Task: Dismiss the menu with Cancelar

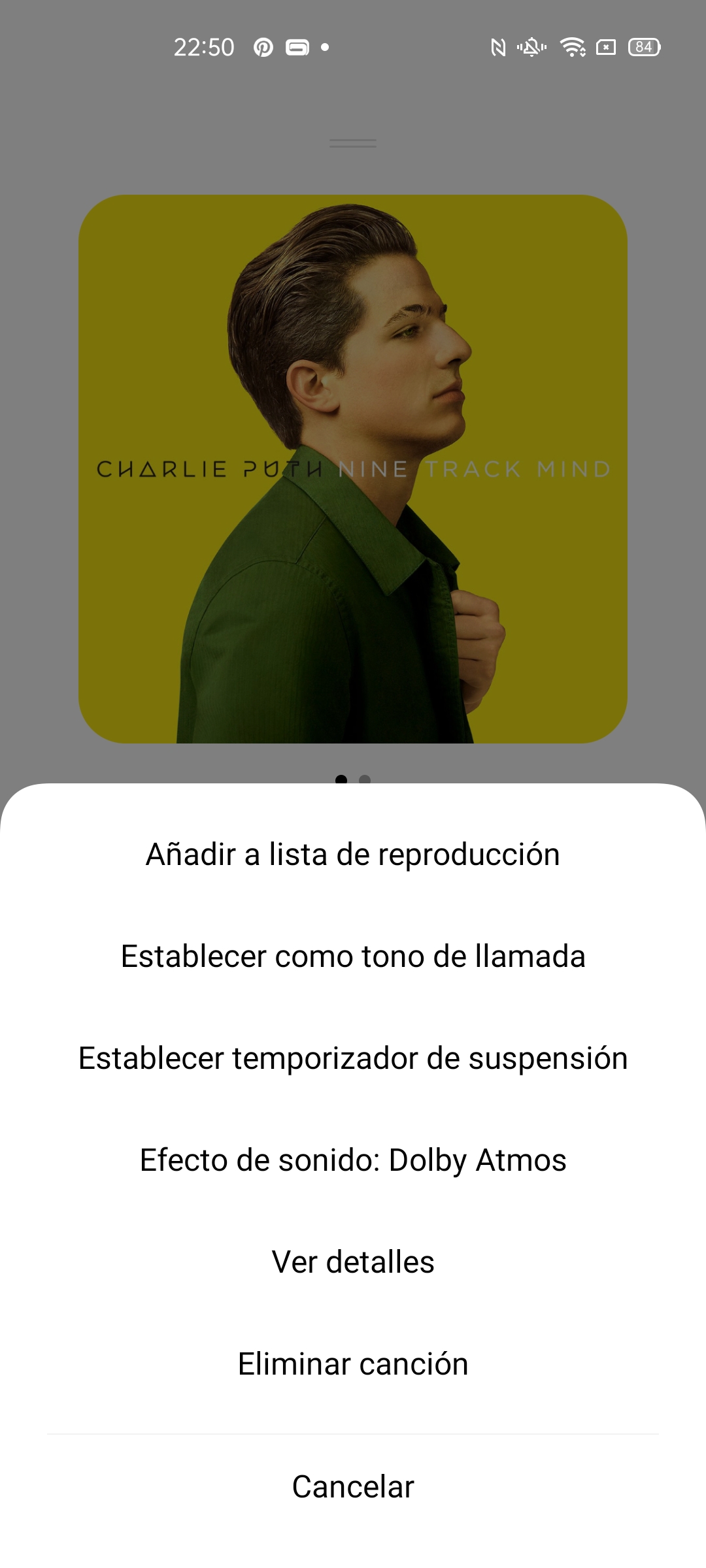Action: pyautogui.click(x=353, y=1487)
